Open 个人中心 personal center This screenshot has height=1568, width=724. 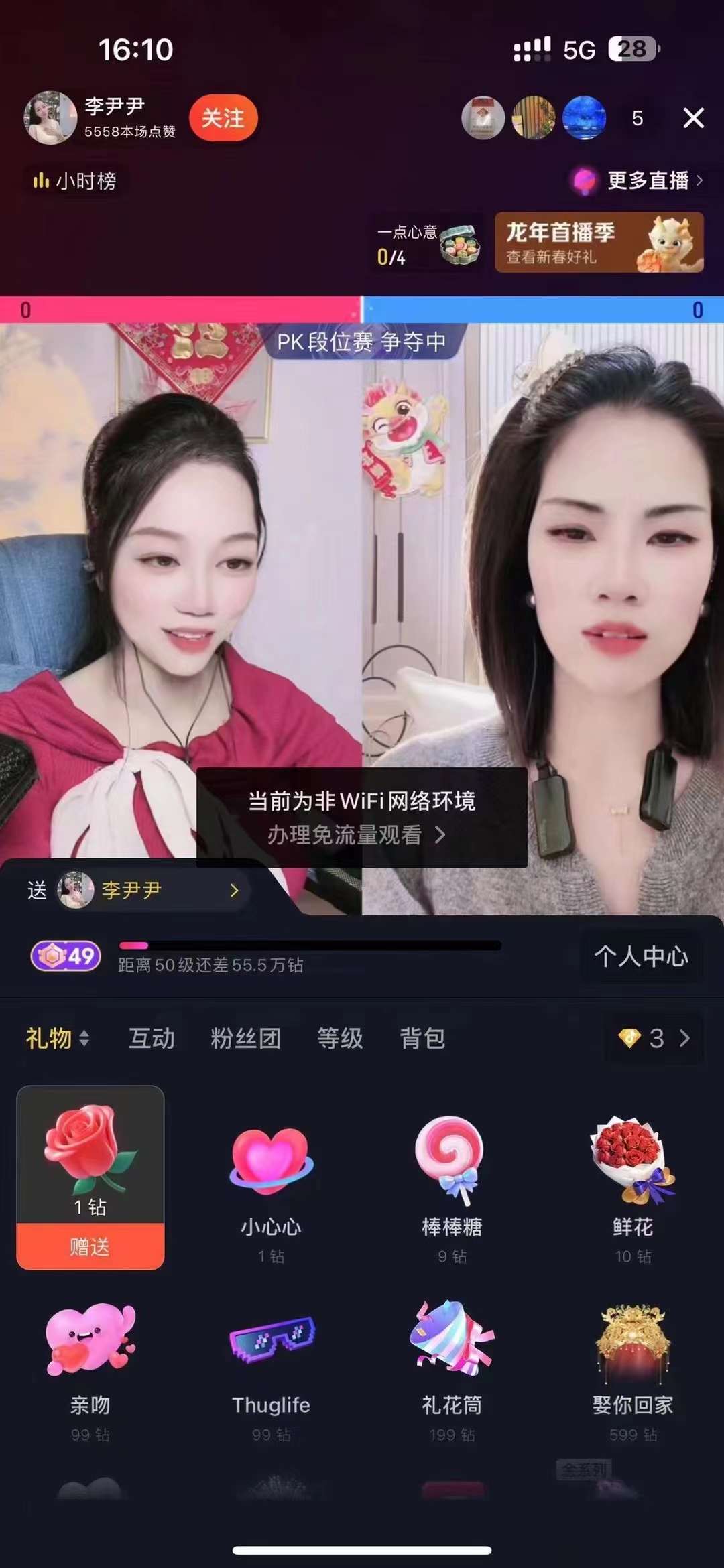click(x=640, y=956)
